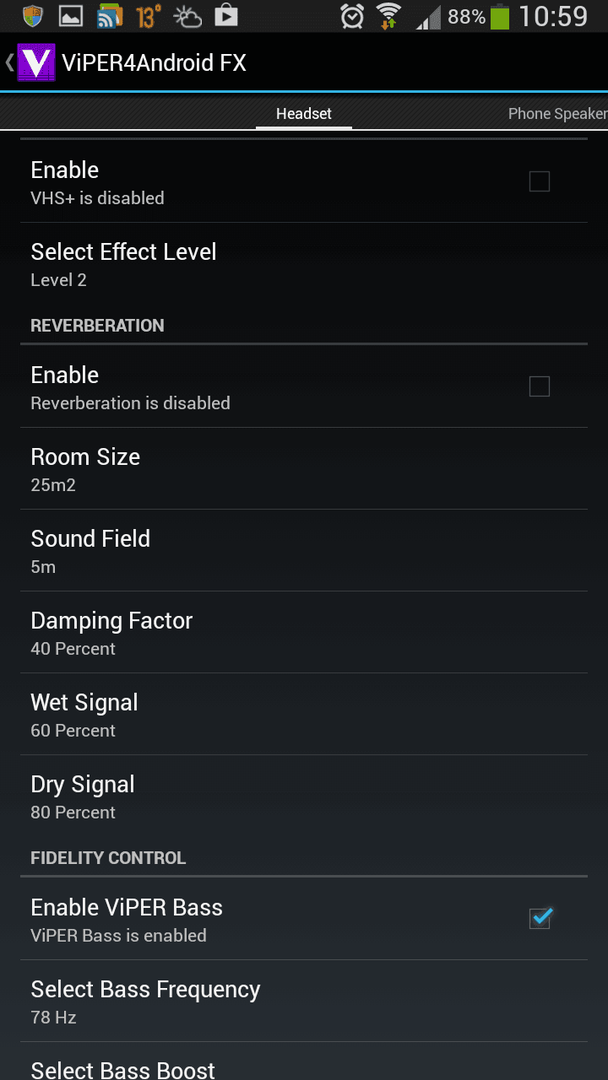
Task: Switch to the Phone Speaker tab
Action: point(557,114)
